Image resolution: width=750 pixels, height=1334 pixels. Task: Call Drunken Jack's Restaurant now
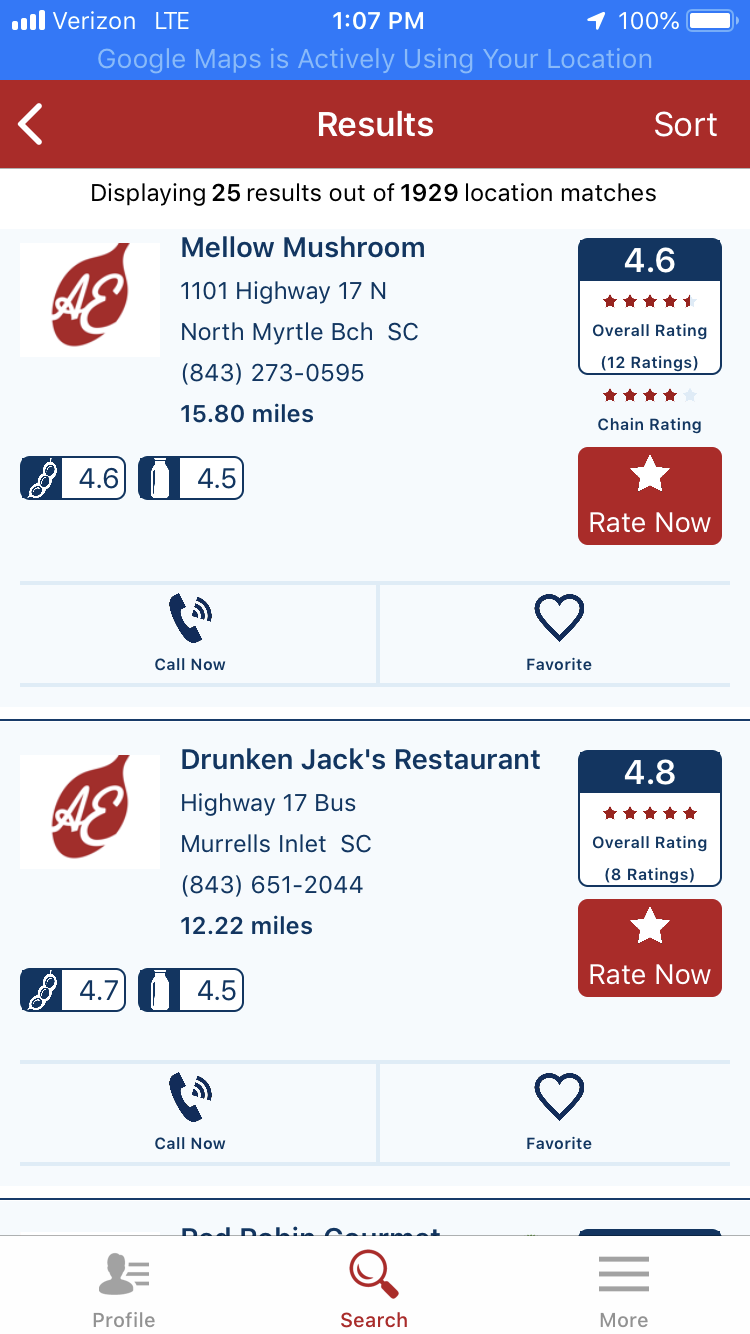pos(190,1112)
